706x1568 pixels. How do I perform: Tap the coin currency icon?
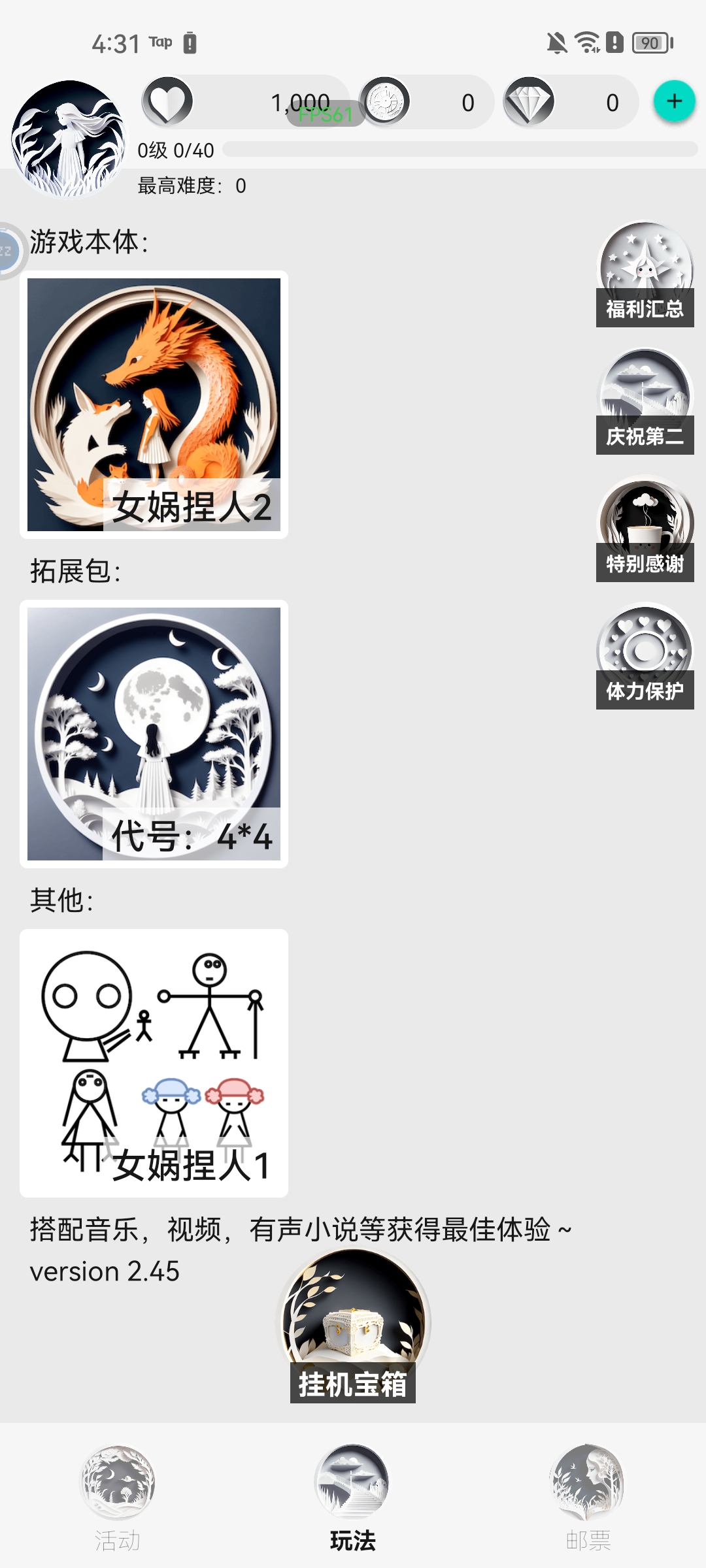point(386,102)
